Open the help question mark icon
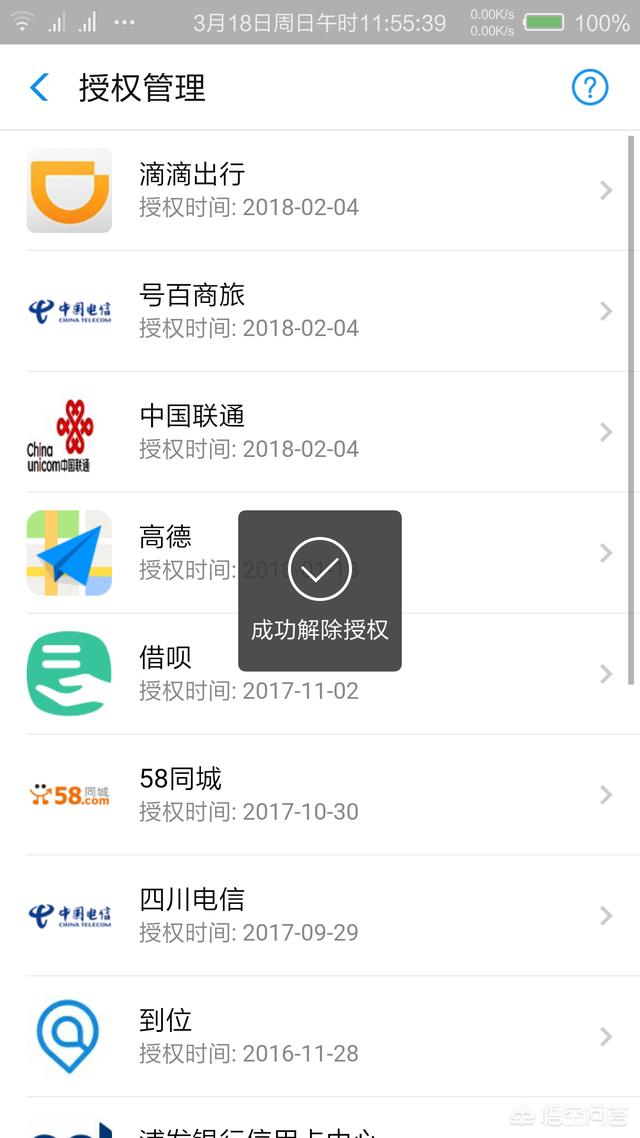 589,88
